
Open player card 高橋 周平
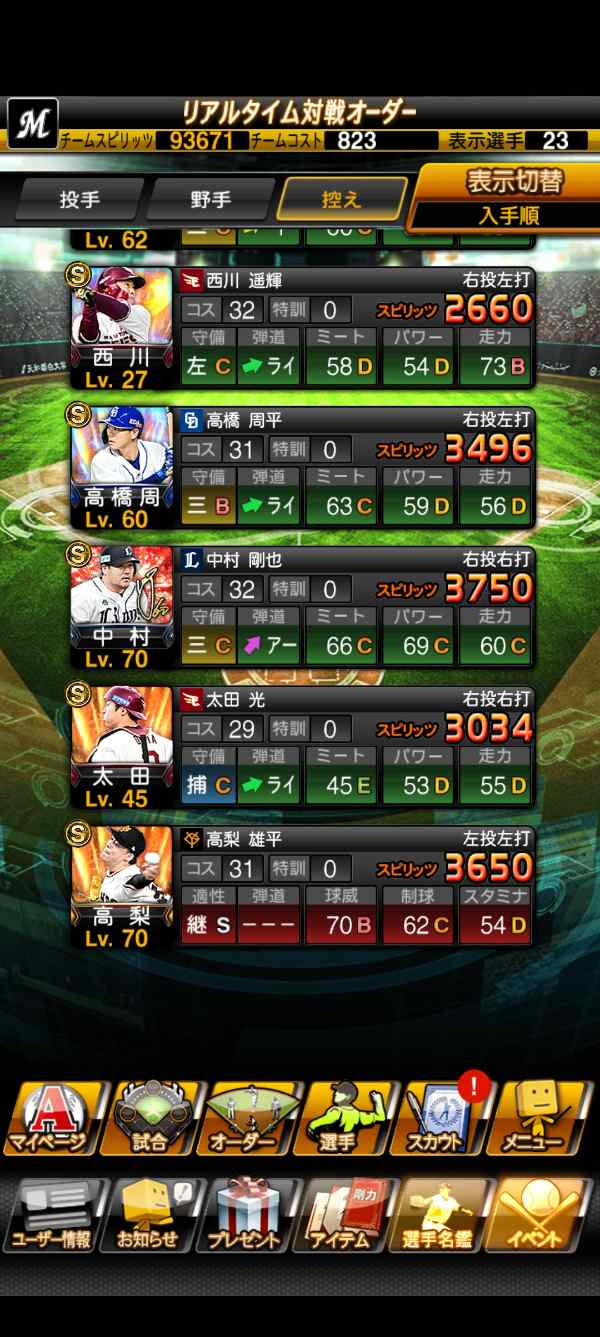(x=300, y=467)
